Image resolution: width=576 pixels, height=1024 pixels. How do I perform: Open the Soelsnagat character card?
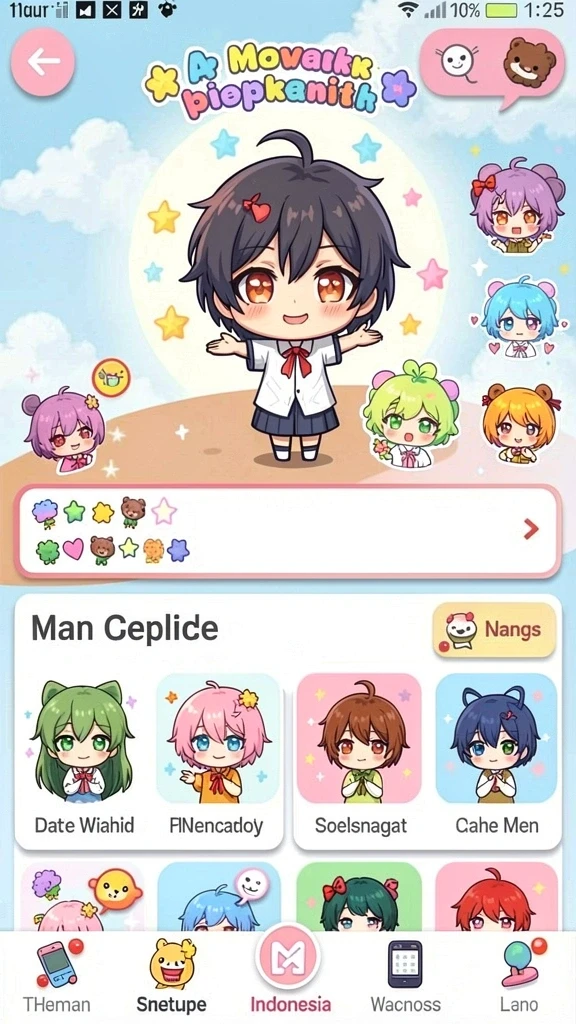pyautogui.click(x=360, y=756)
